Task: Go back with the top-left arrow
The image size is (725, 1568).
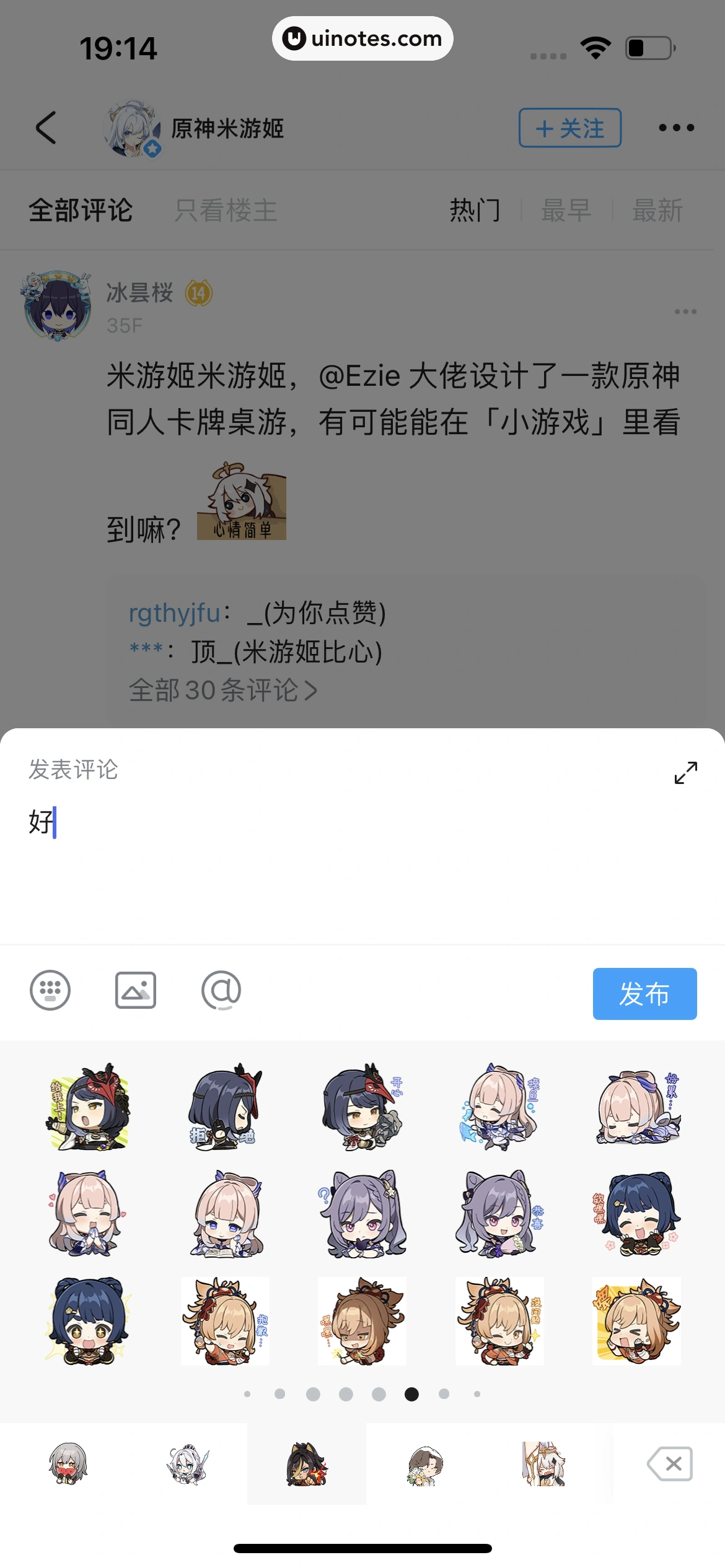Action: 46,128
